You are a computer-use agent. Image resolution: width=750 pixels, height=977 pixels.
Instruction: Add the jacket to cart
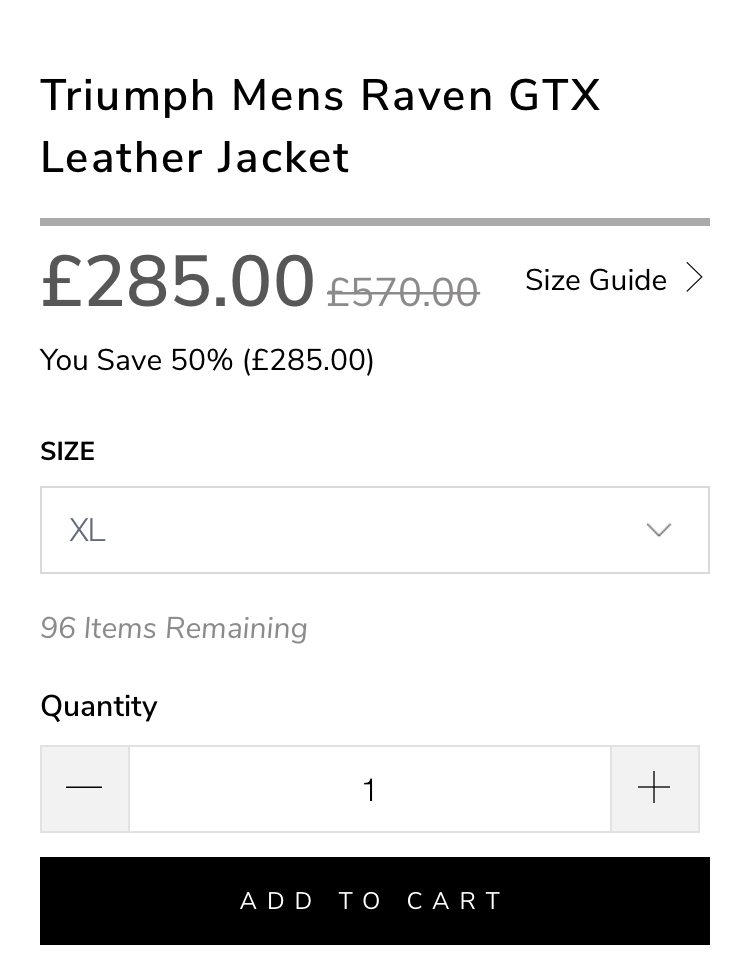coord(375,901)
